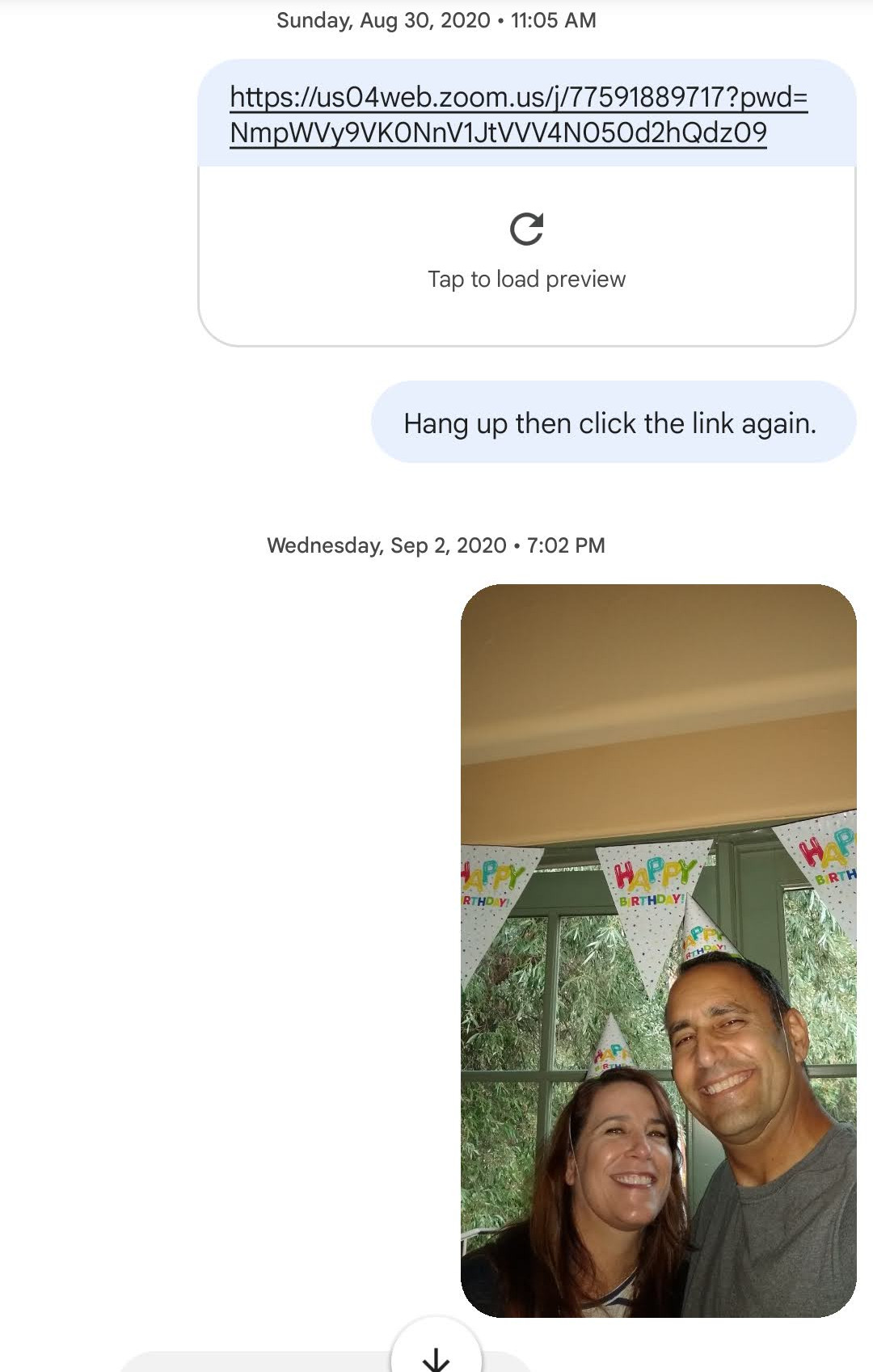Image resolution: width=873 pixels, height=1372 pixels.
Task: Open the birthday photo in full view
Action: pyautogui.click(x=658, y=950)
